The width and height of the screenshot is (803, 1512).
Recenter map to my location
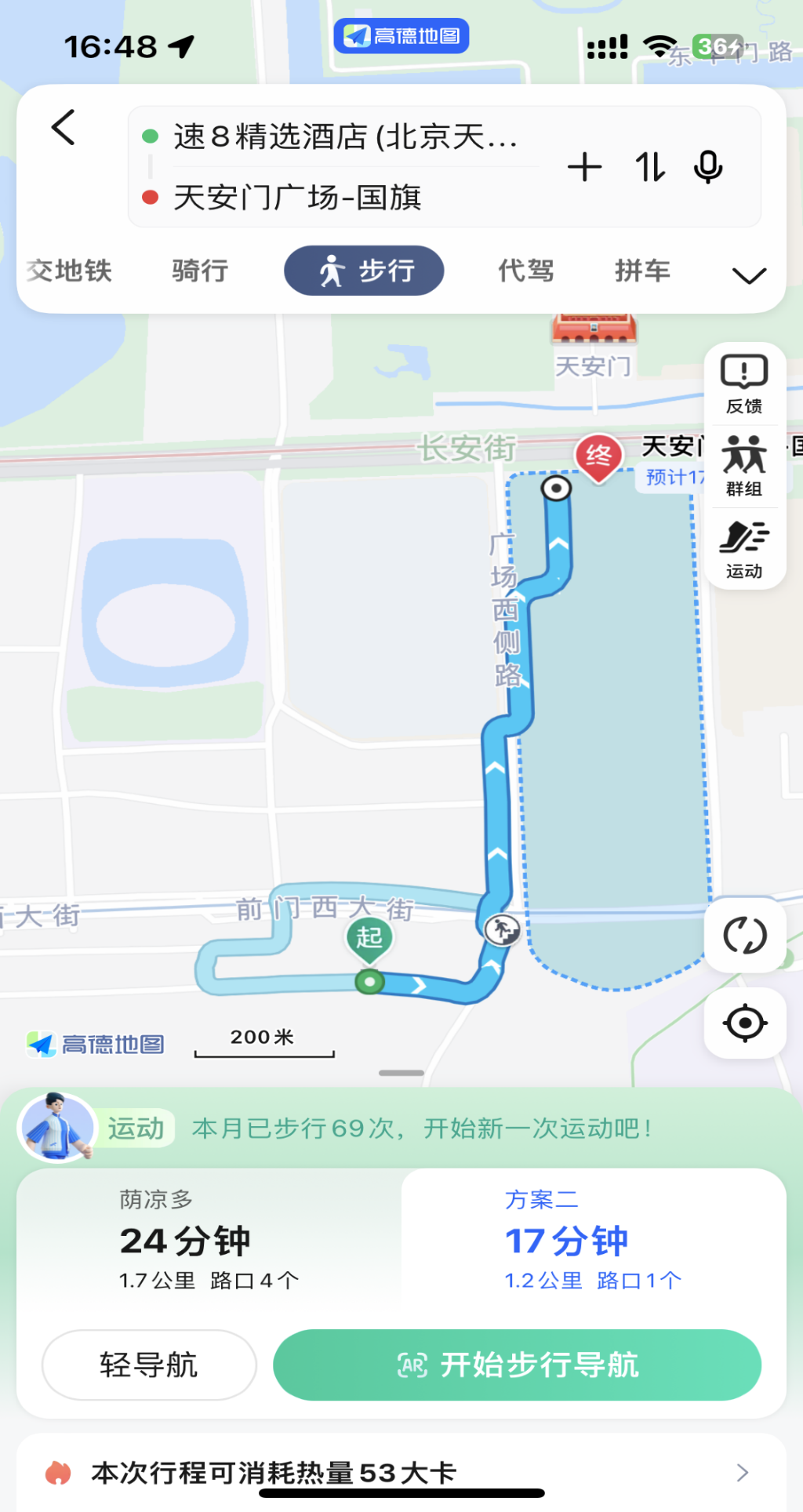point(745,1023)
